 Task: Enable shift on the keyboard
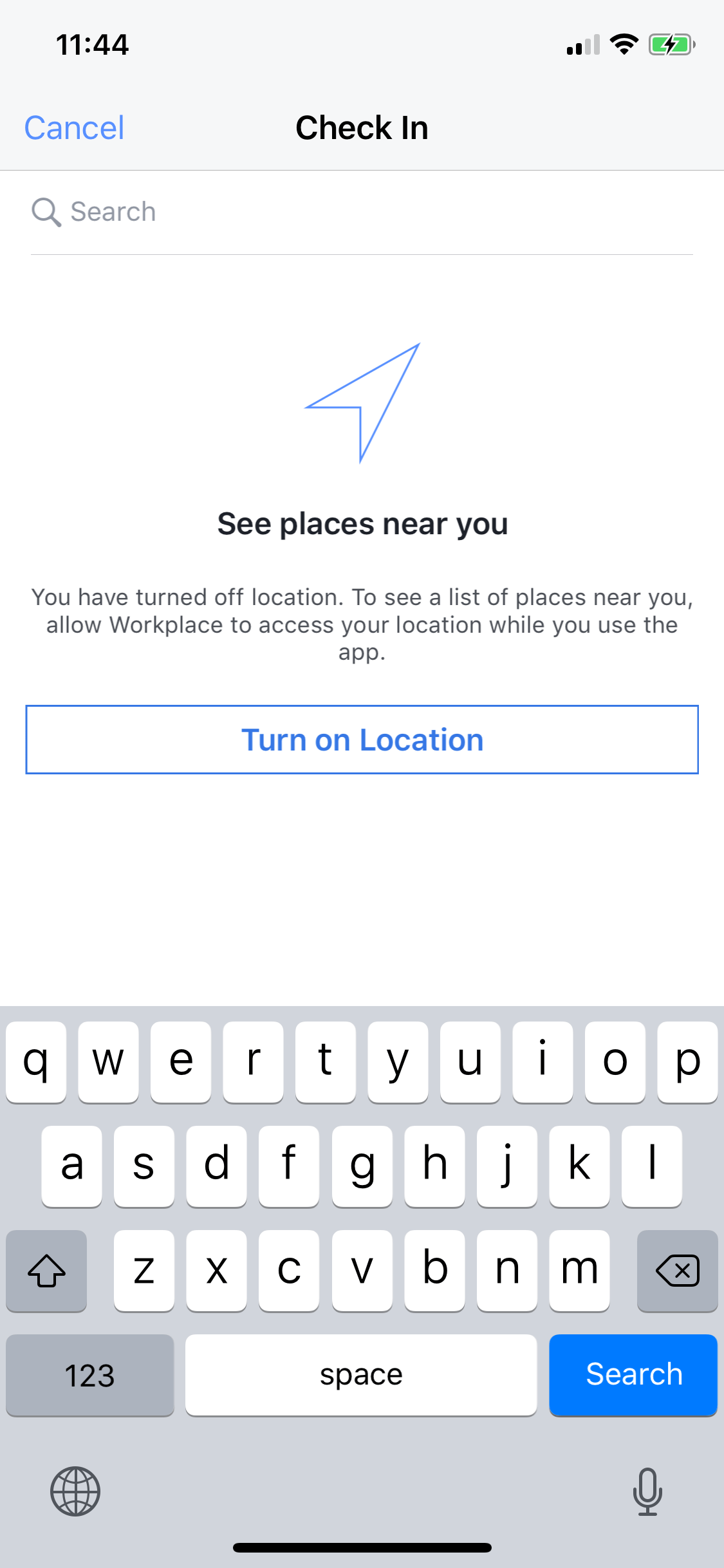46,1271
